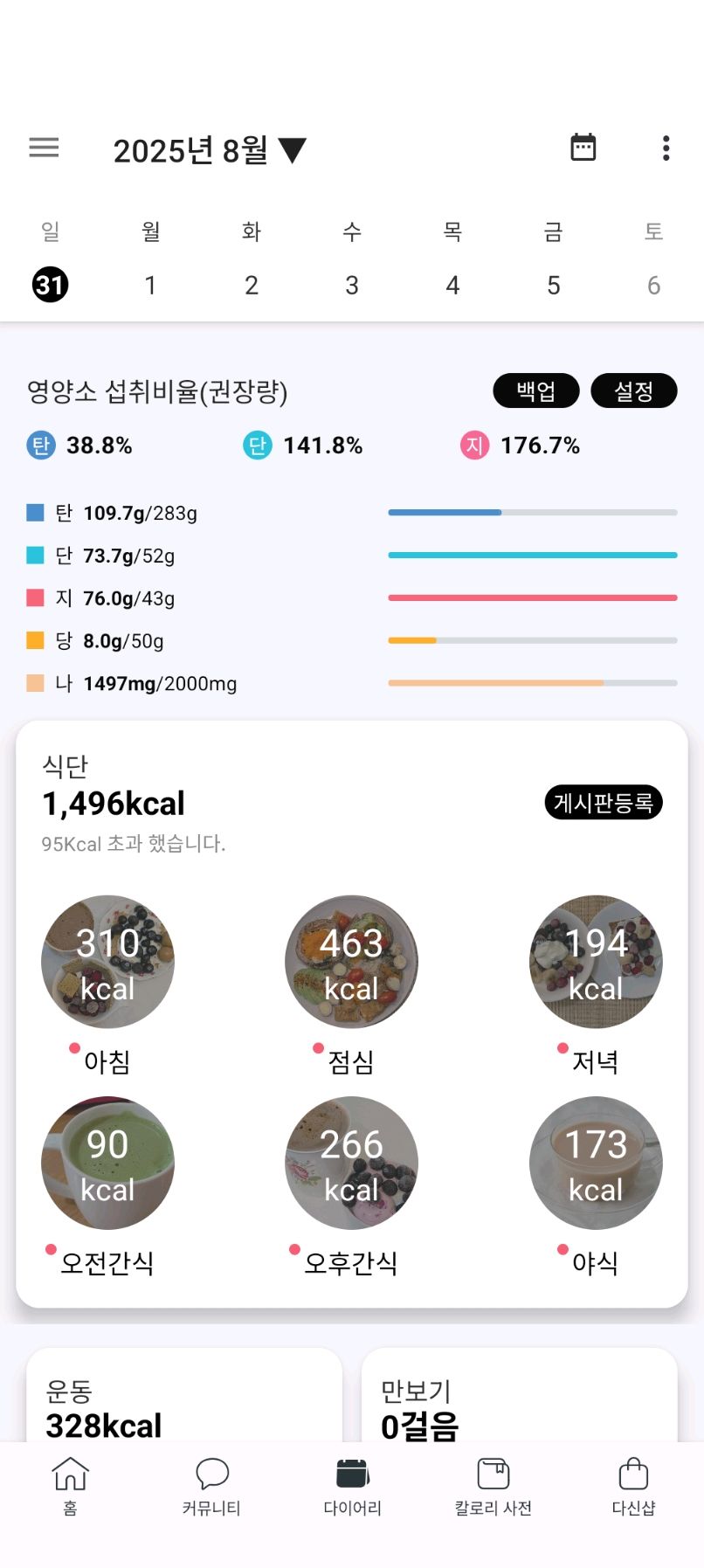Open the 아침 310 kcal meal
Image resolution: width=704 pixels, height=1568 pixels.
pos(107,961)
